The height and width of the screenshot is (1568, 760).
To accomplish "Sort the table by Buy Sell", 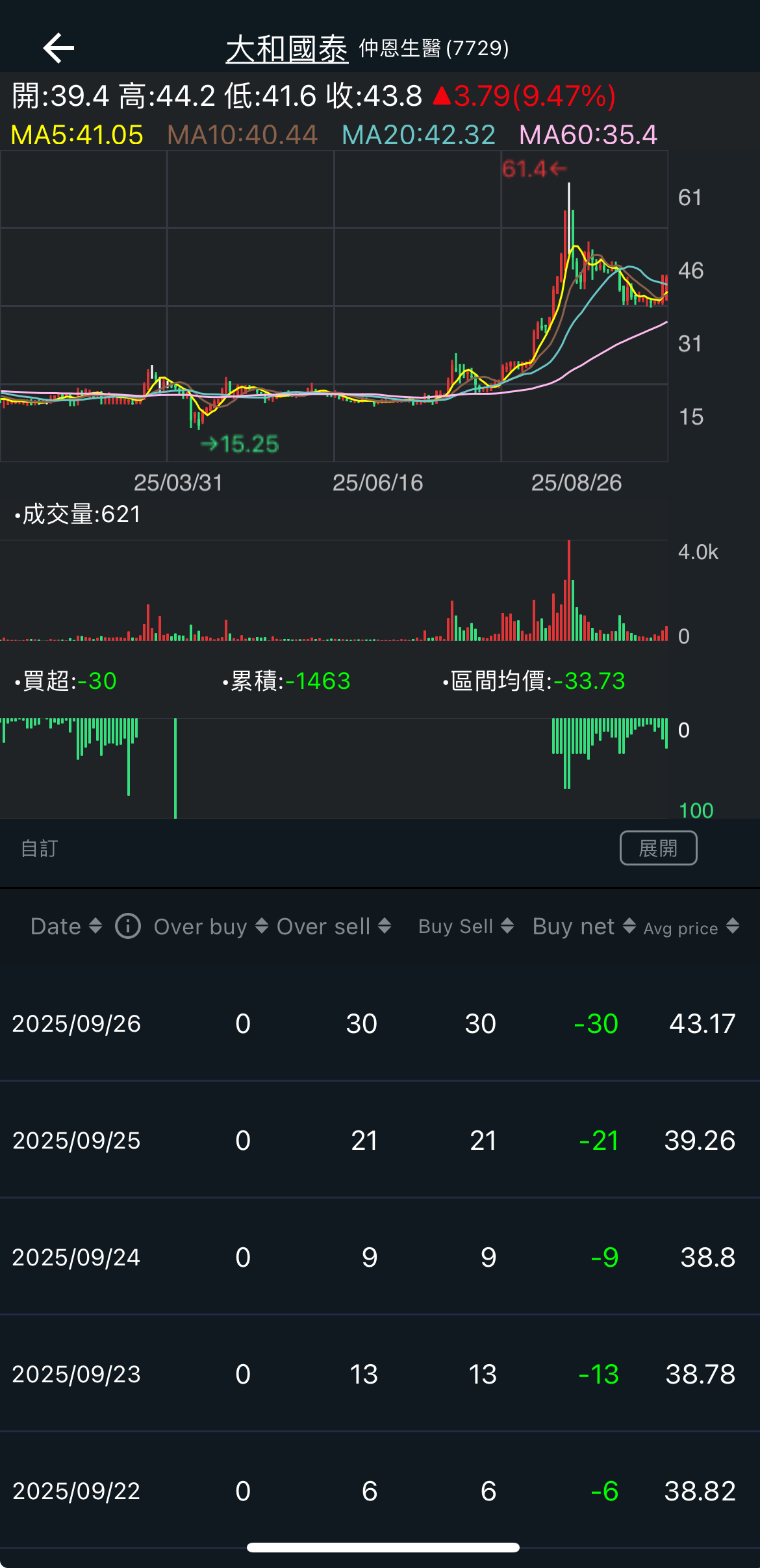I will click(x=466, y=927).
